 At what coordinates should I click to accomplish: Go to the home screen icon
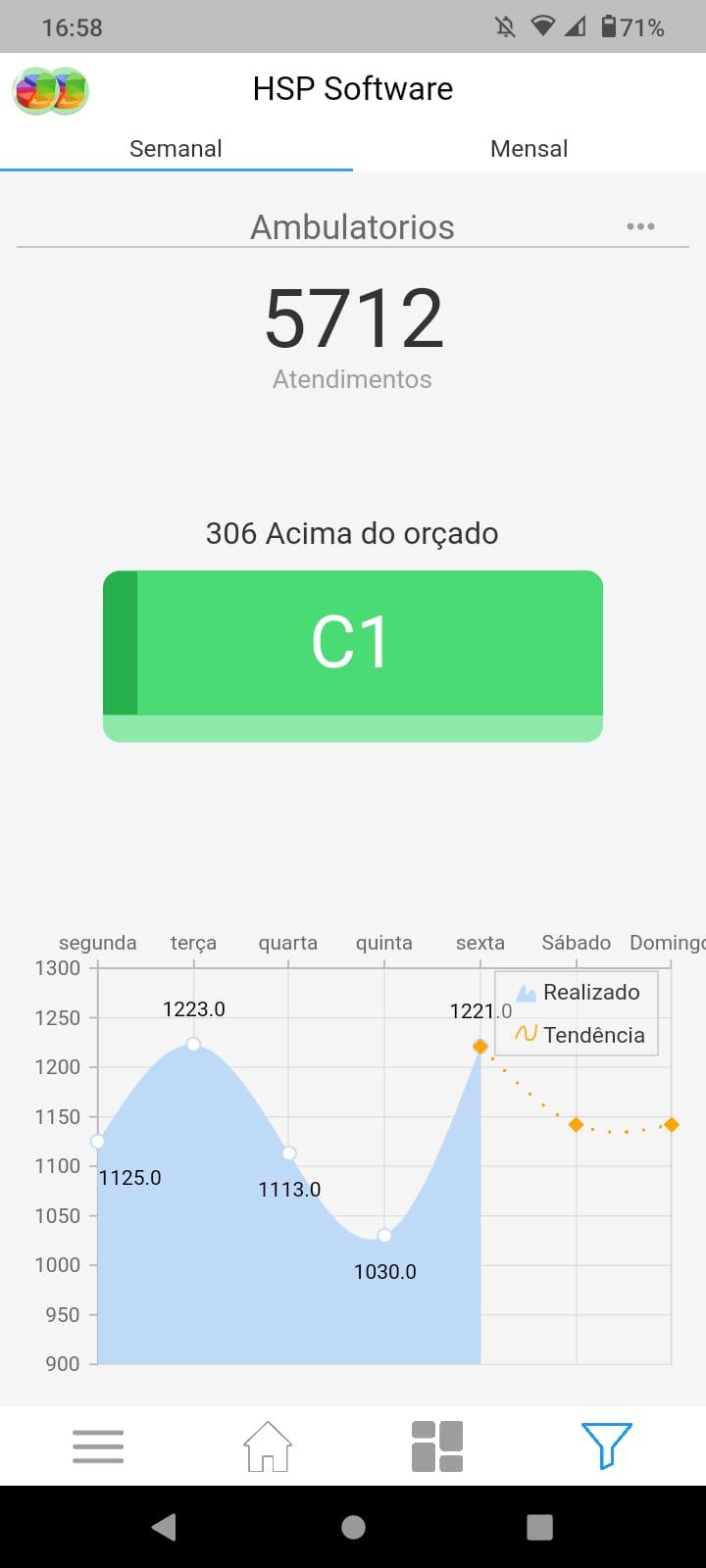coord(268,1446)
